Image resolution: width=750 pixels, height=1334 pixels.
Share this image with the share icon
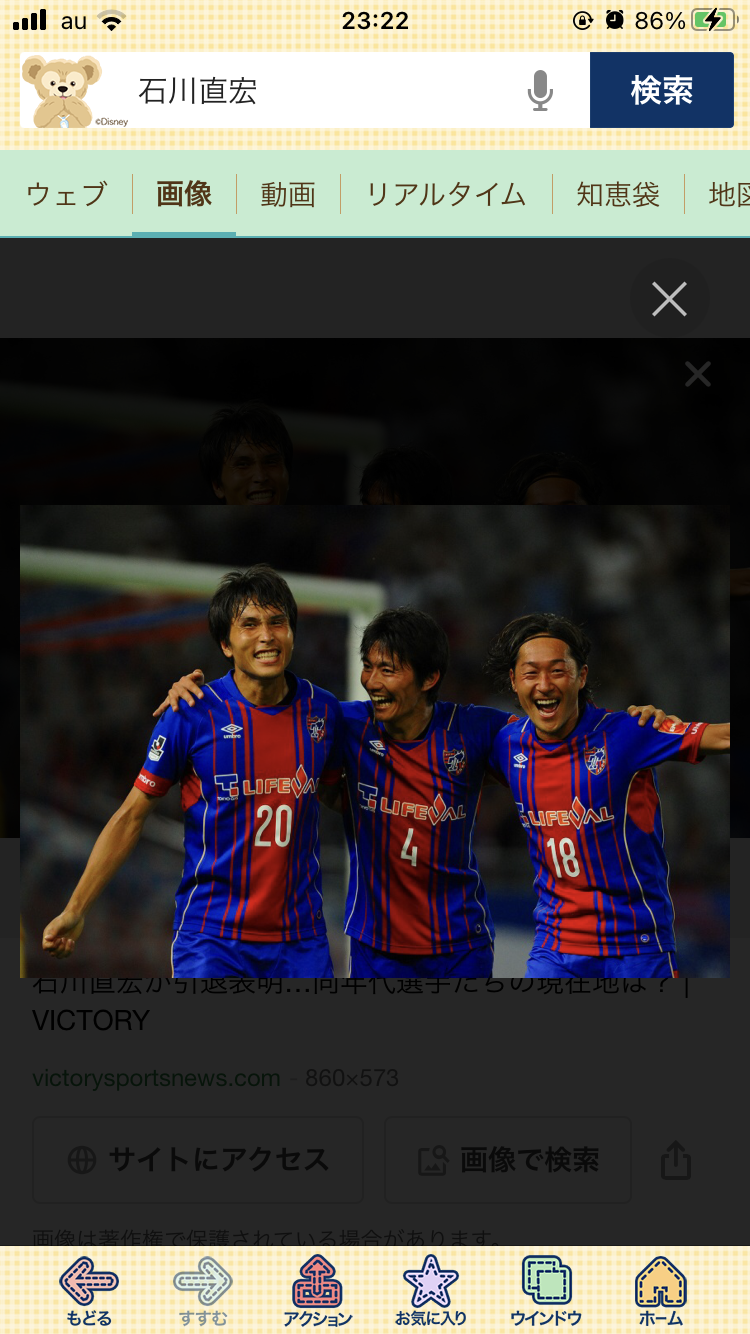click(677, 1160)
